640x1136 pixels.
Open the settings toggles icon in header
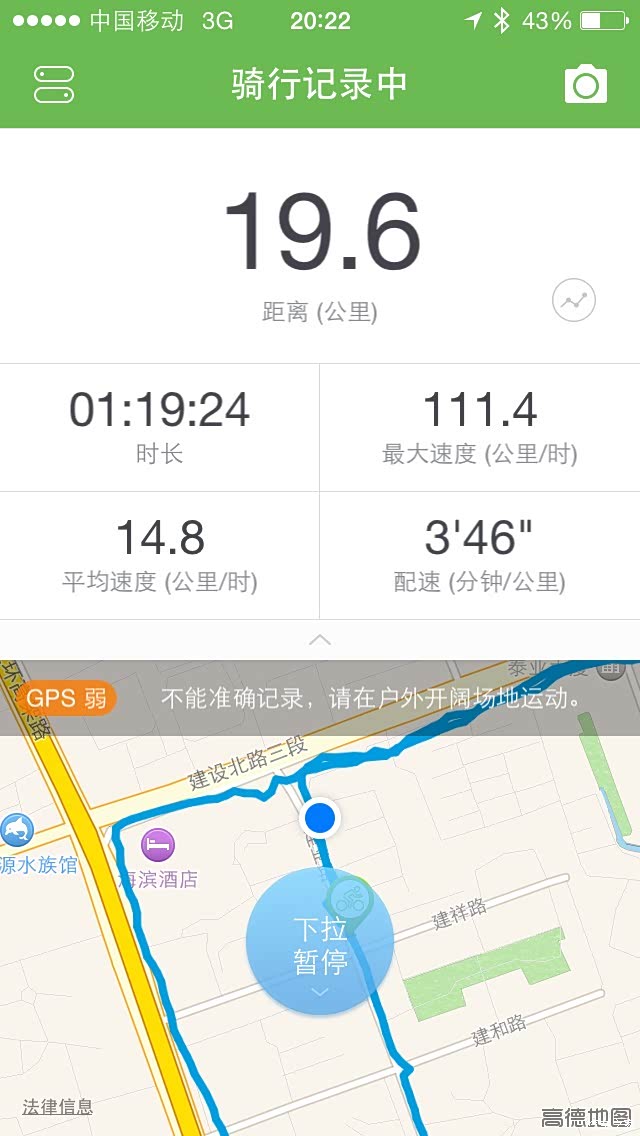(x=54, y=85)
